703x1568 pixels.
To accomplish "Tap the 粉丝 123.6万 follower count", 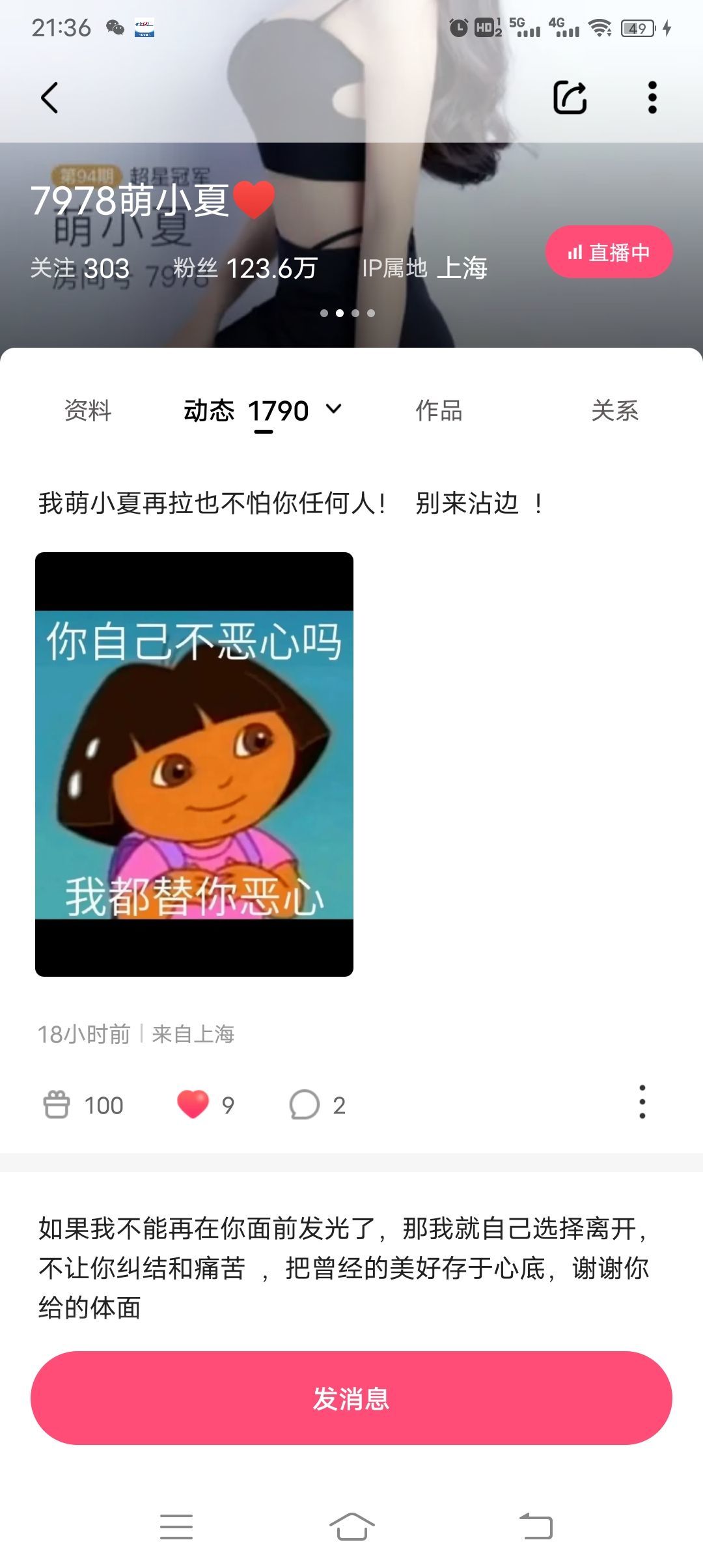I will 244,268.
